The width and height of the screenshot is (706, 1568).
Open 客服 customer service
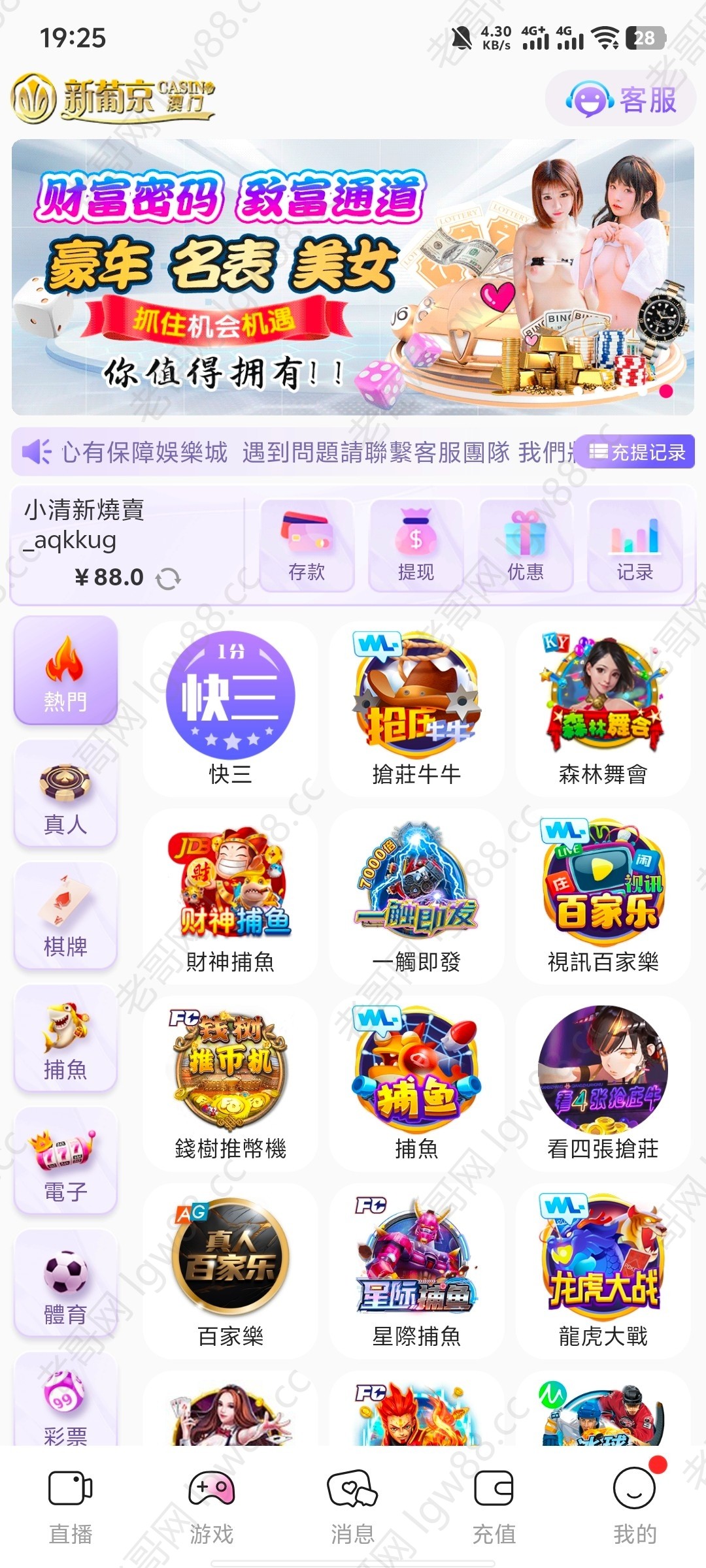(620, 100)
